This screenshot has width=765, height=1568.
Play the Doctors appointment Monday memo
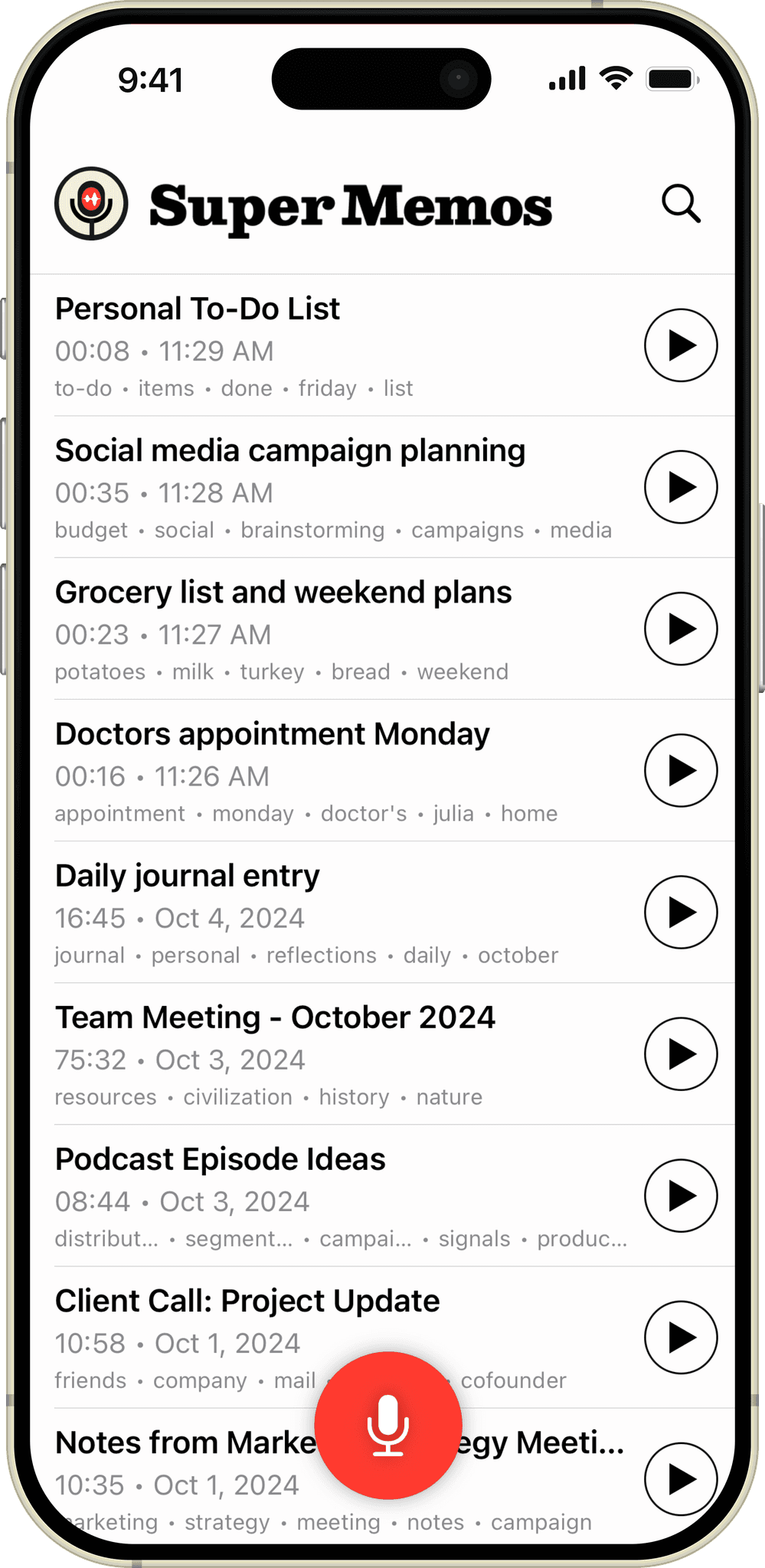681,770
